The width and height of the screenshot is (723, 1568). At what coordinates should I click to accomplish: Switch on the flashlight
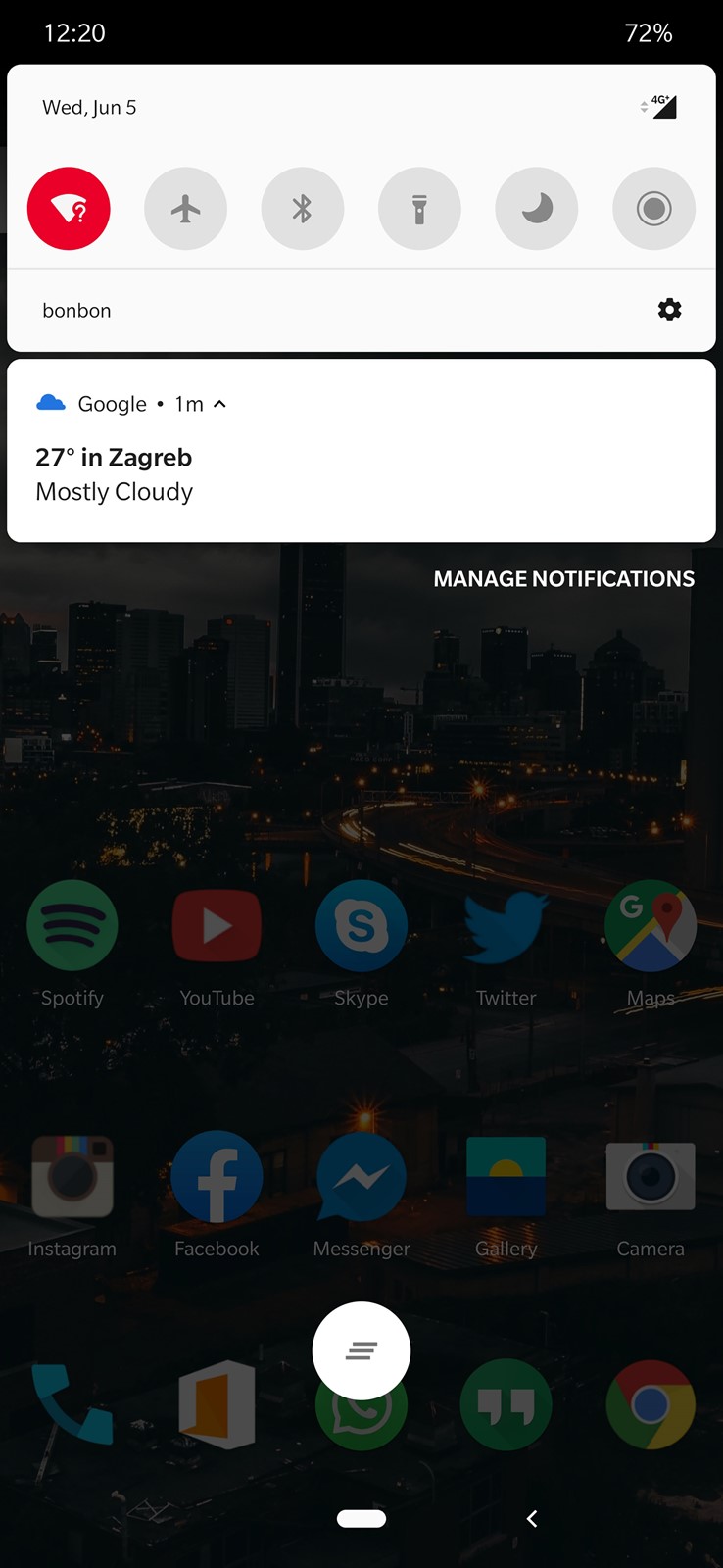point(419,209)
